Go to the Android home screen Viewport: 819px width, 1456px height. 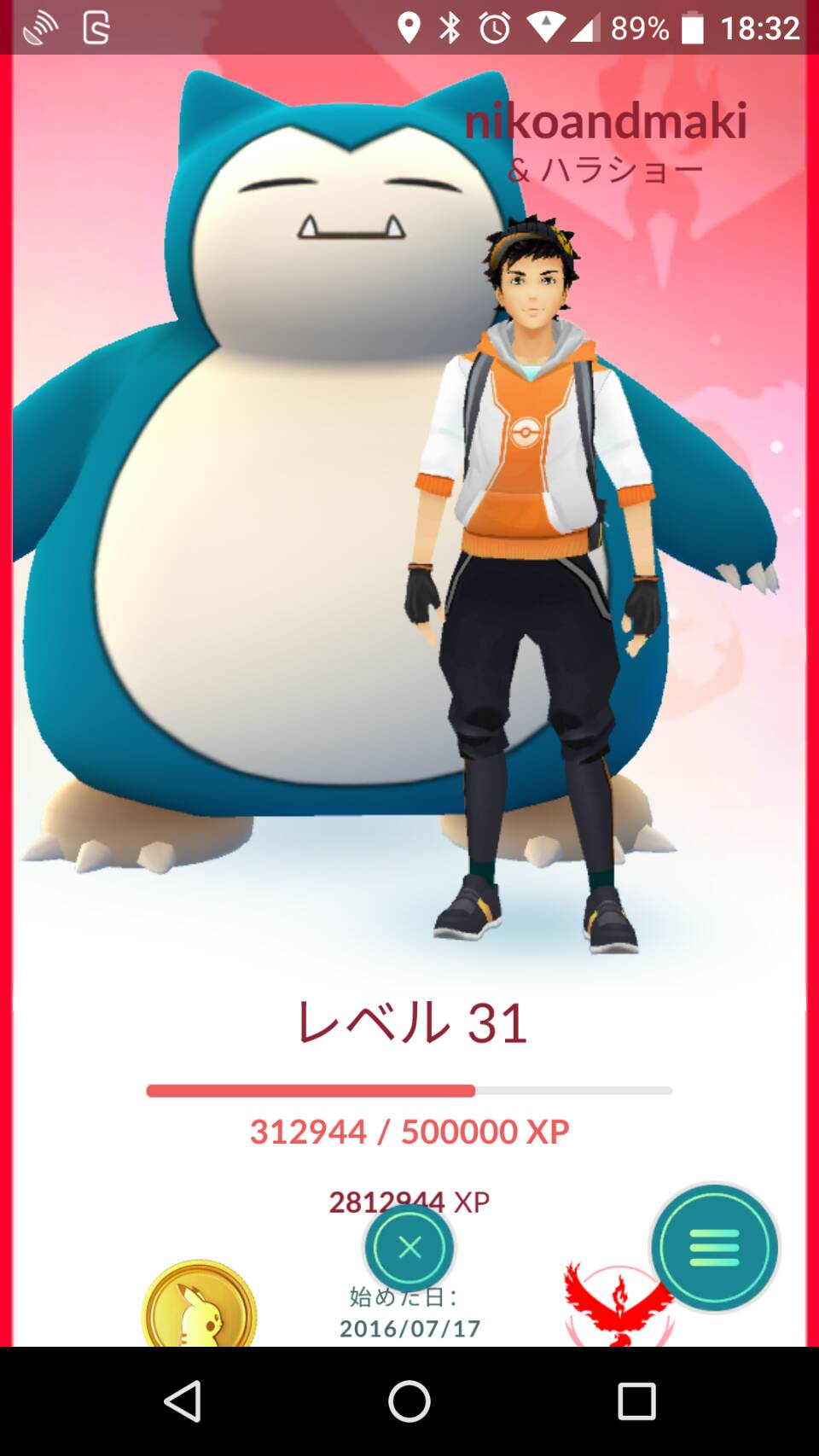pos(409,1401)
